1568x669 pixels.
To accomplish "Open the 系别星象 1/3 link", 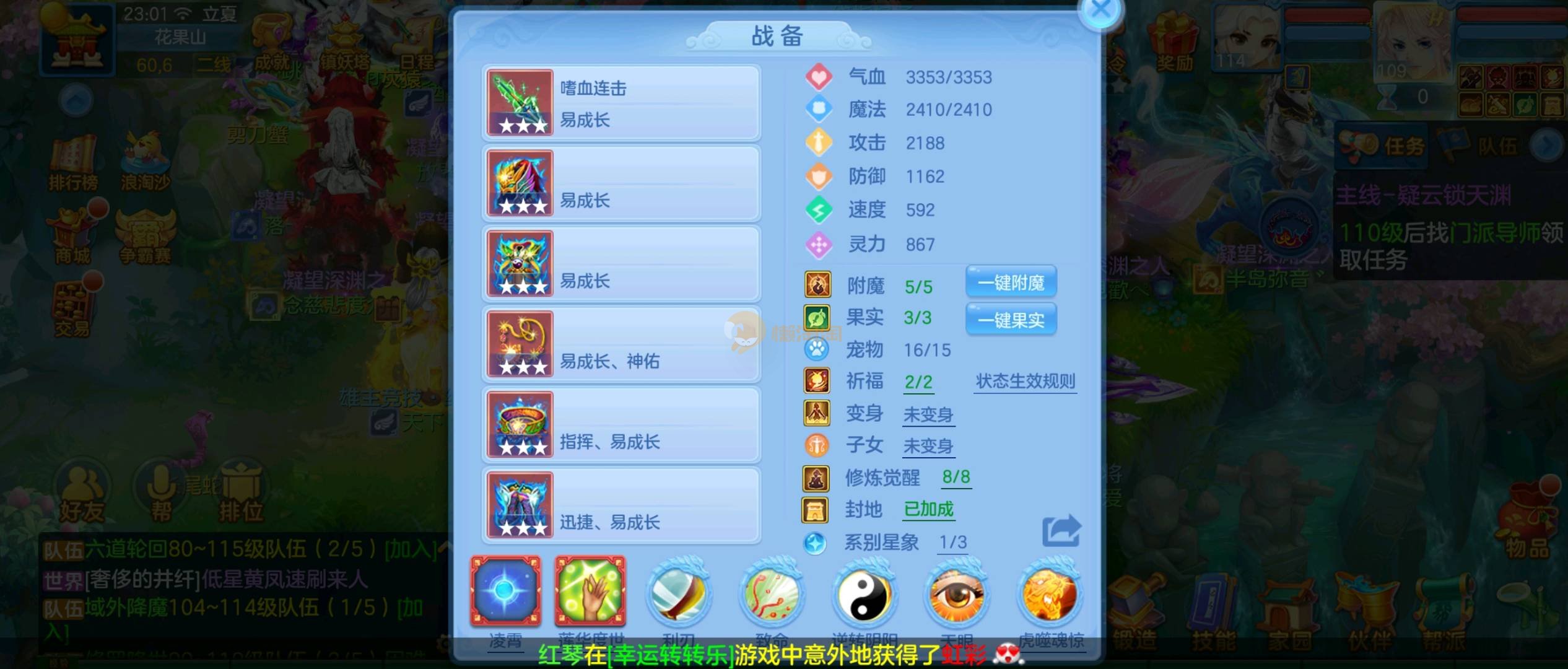I will coord(952,543).
